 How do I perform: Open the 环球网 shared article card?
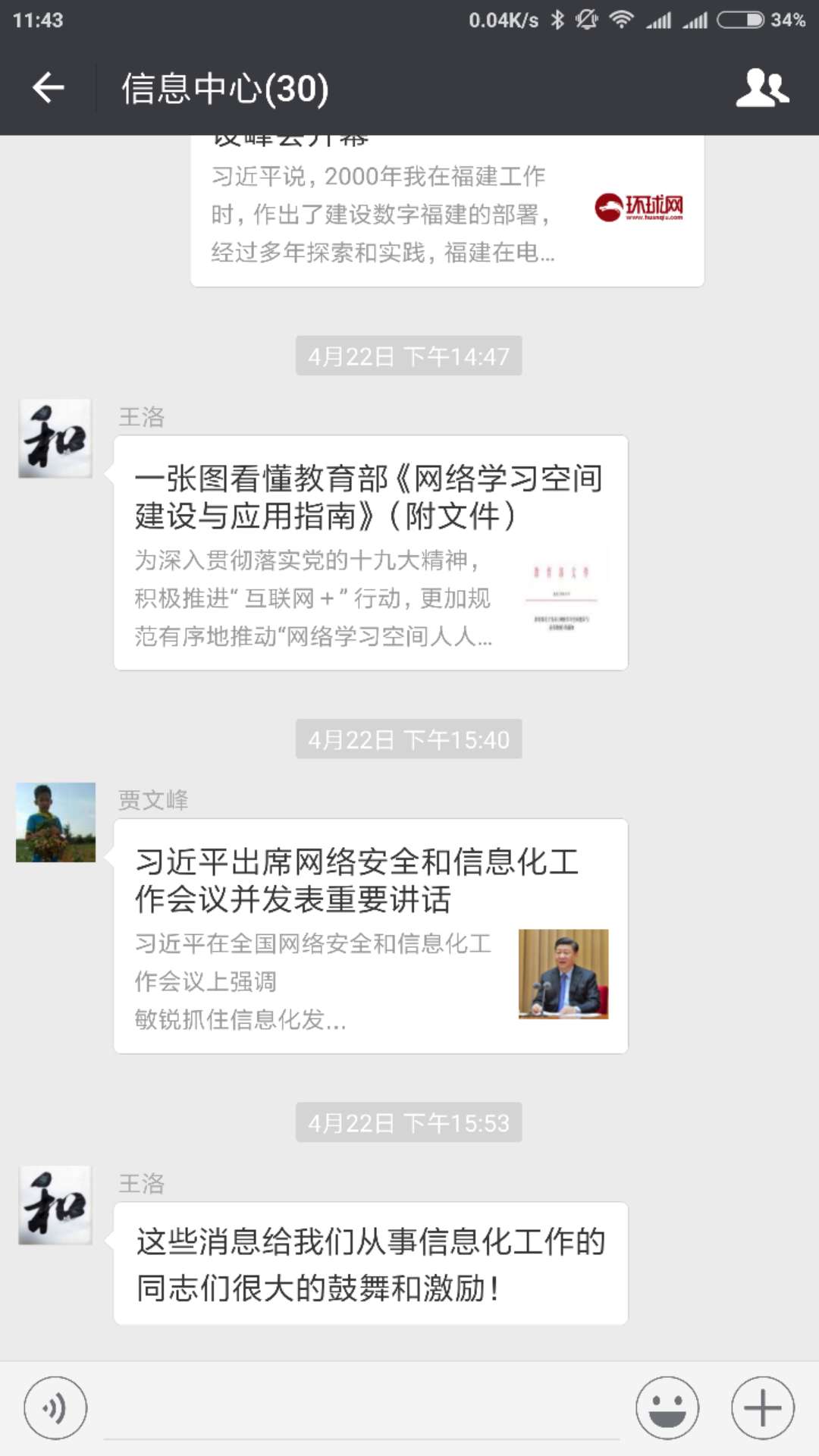[x=447, y=212]
